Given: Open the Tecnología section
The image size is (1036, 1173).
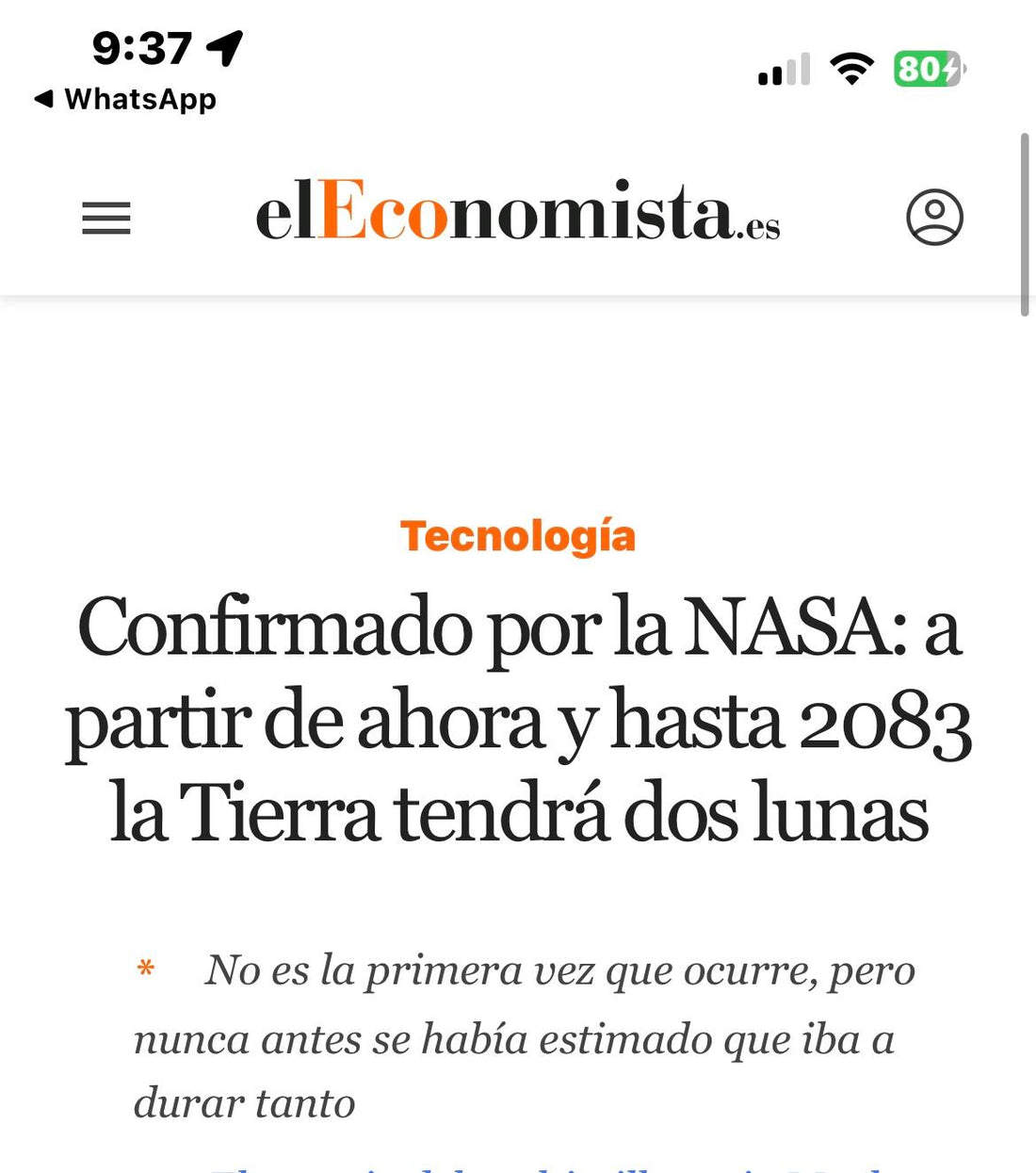Looking at the screenshot, I should click(x=519, y=536).
